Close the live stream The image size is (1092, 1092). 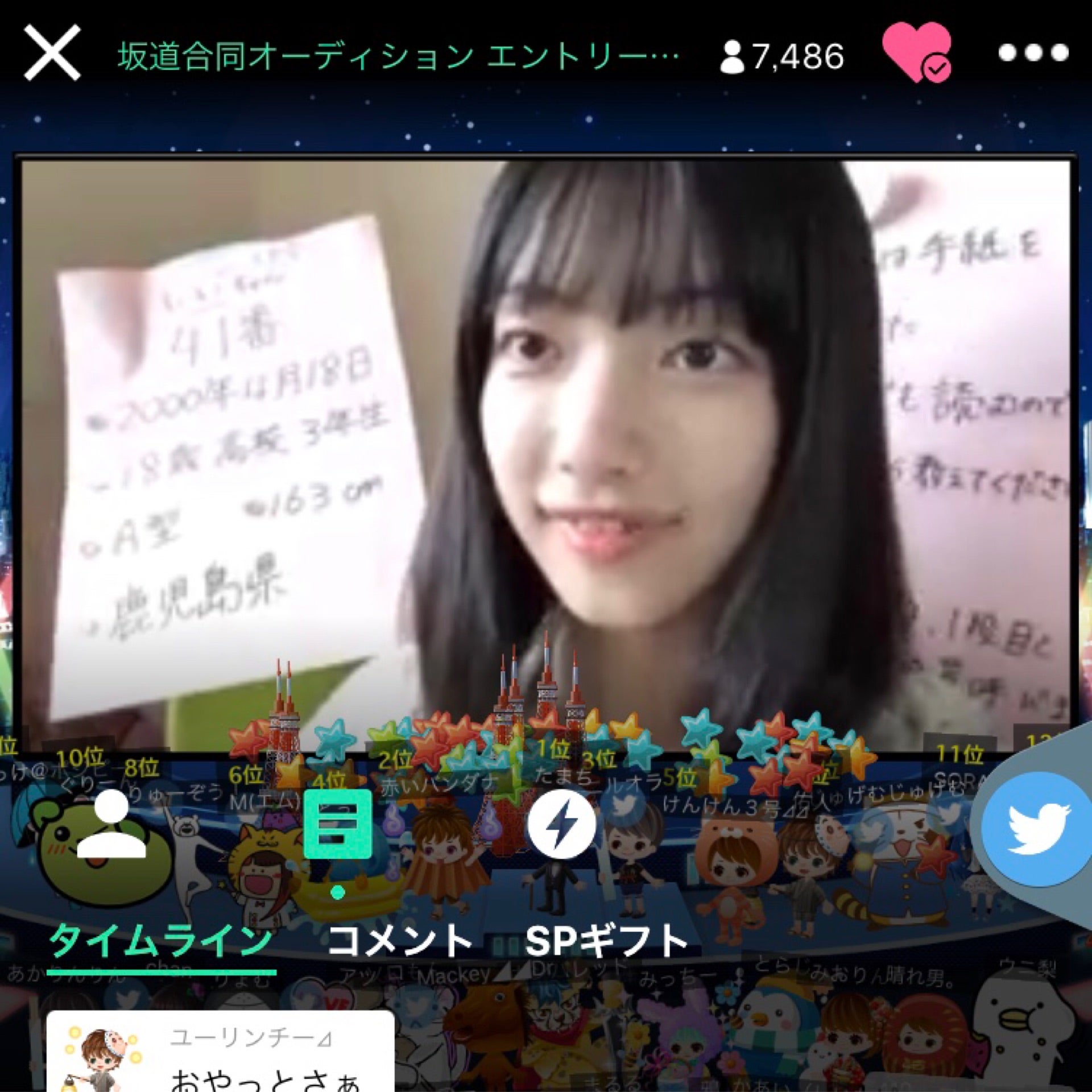point(52,53)
